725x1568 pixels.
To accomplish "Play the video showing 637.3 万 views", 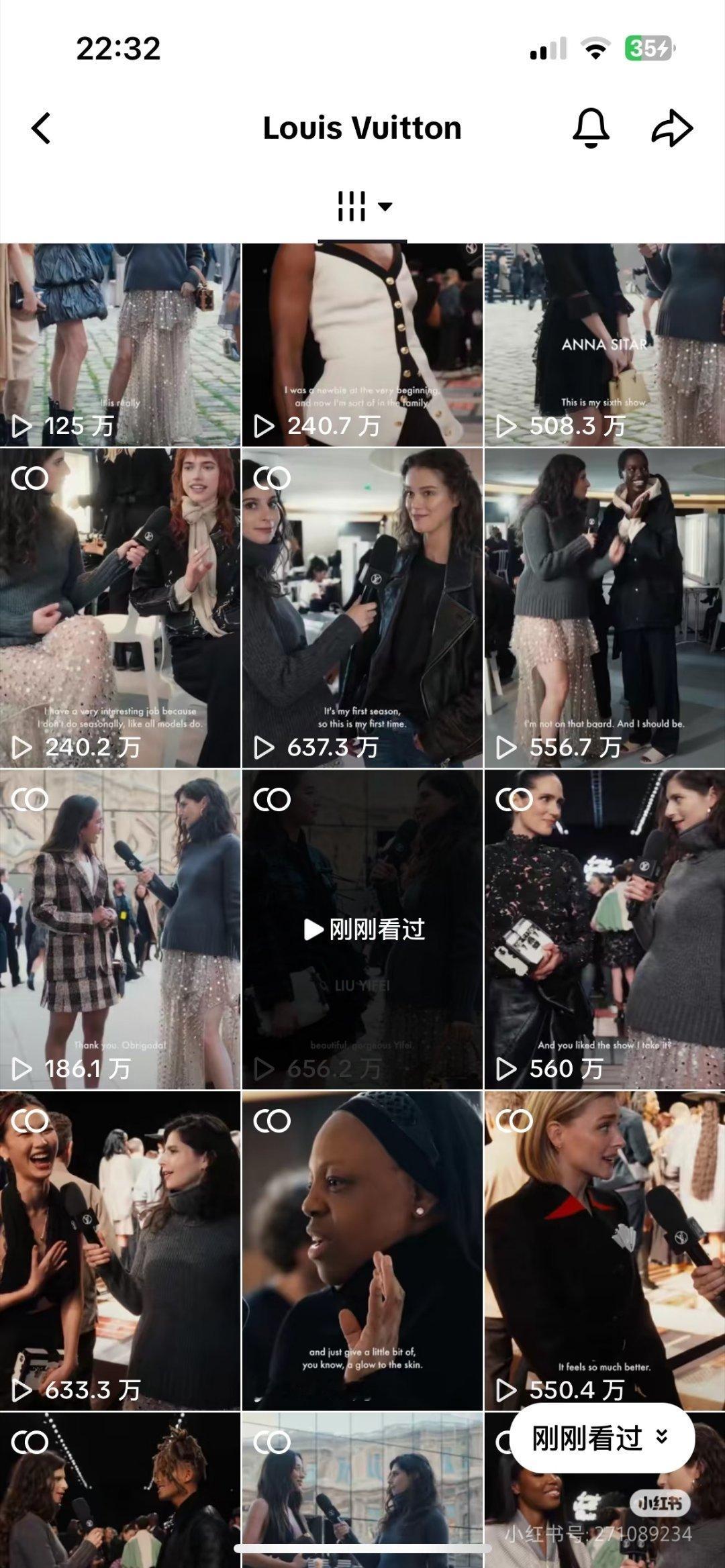I will pos(362,608).
